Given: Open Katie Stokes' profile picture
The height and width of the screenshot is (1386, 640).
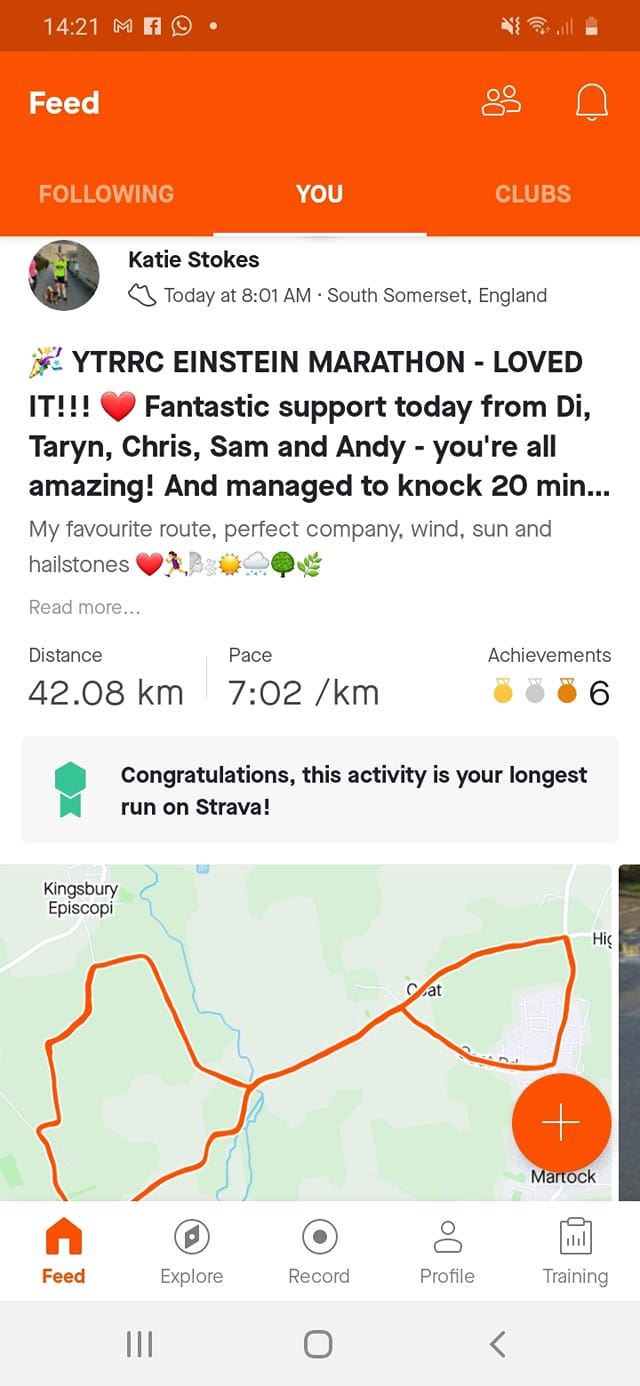Looking at the screenshot, I should click(64, 276).
